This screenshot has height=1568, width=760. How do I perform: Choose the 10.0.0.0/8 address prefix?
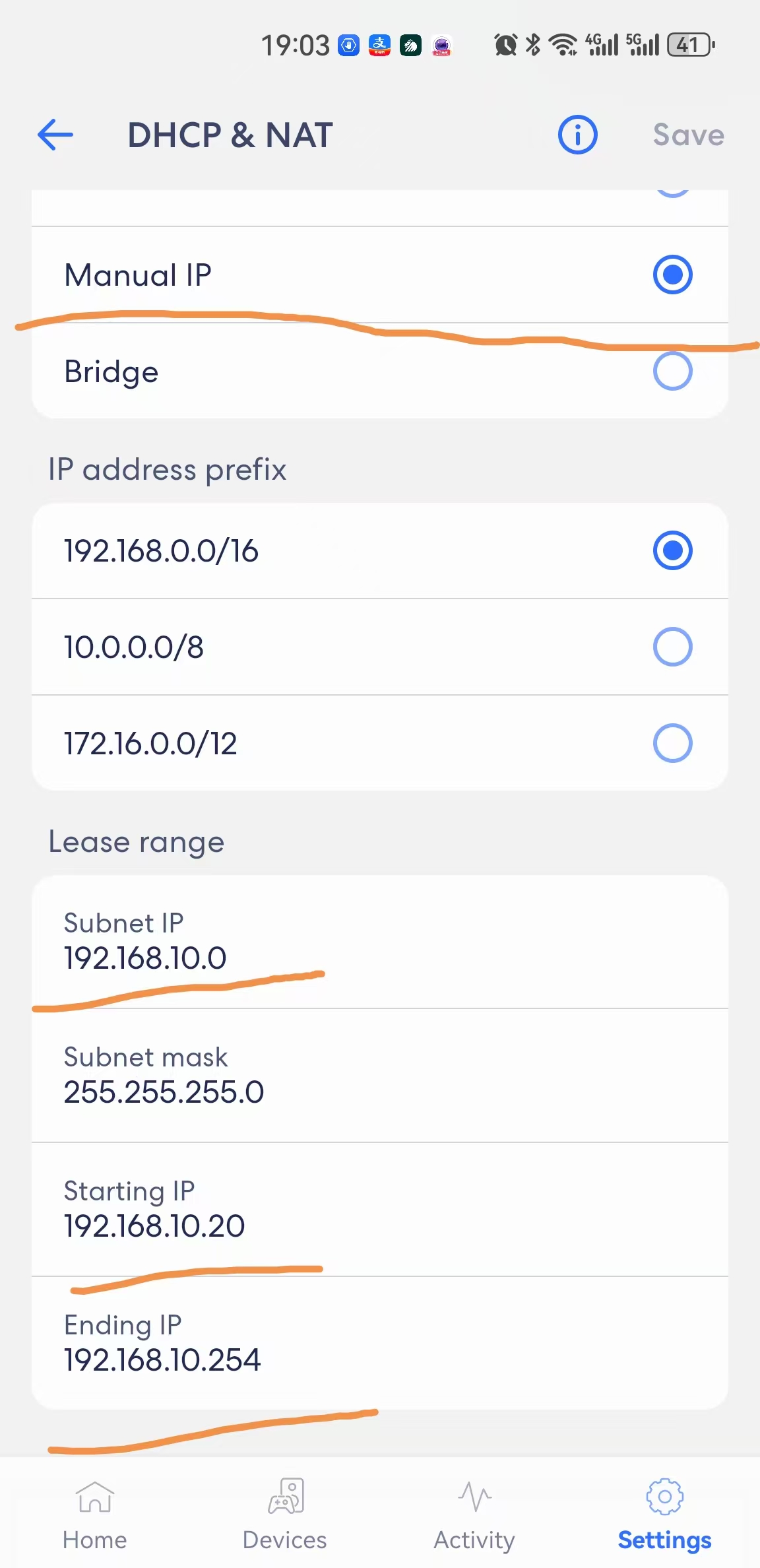380,647
